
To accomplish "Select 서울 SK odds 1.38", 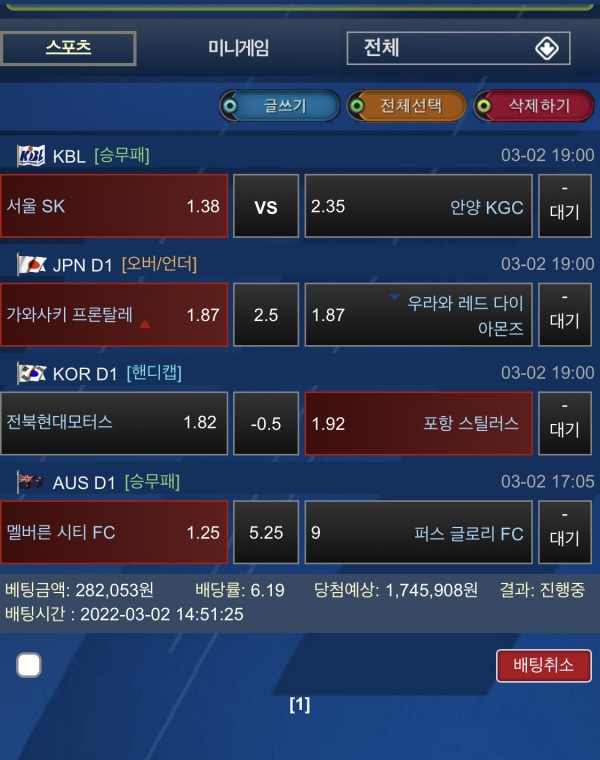I will [x=114, y=206].
